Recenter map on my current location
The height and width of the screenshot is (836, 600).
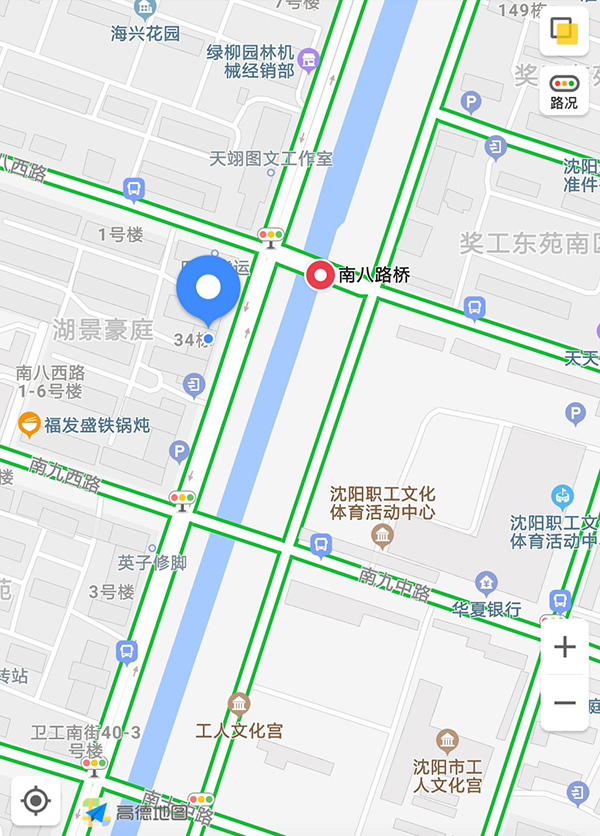[36, 801]
